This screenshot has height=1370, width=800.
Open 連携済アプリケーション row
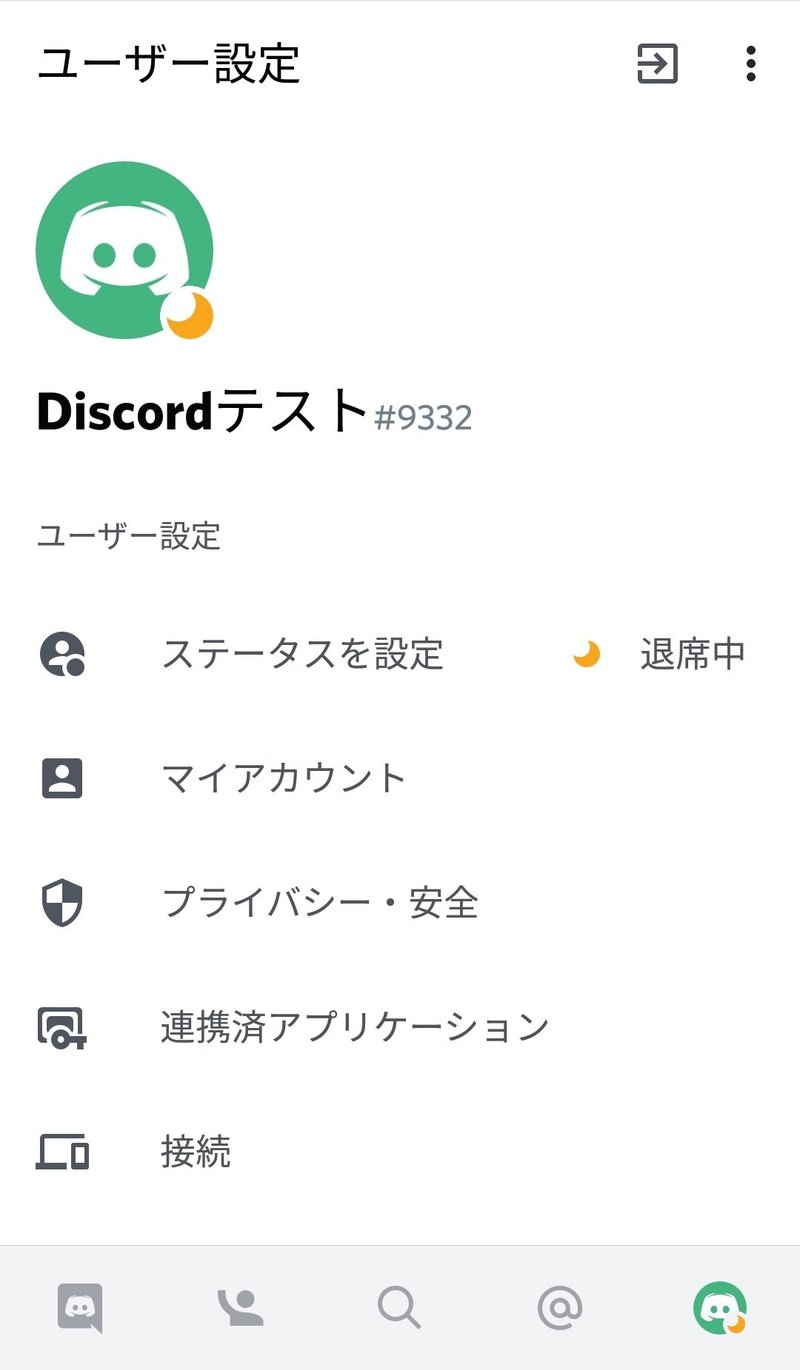click(x=400, y=1026)
